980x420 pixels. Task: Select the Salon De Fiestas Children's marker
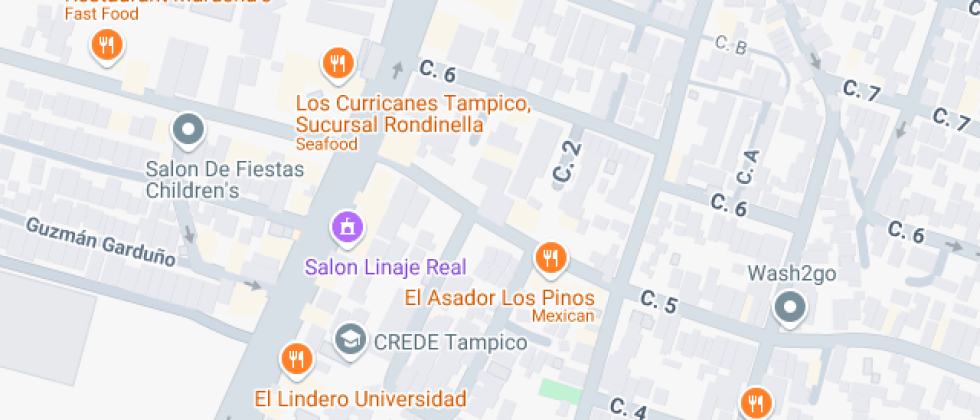(188, 130)
